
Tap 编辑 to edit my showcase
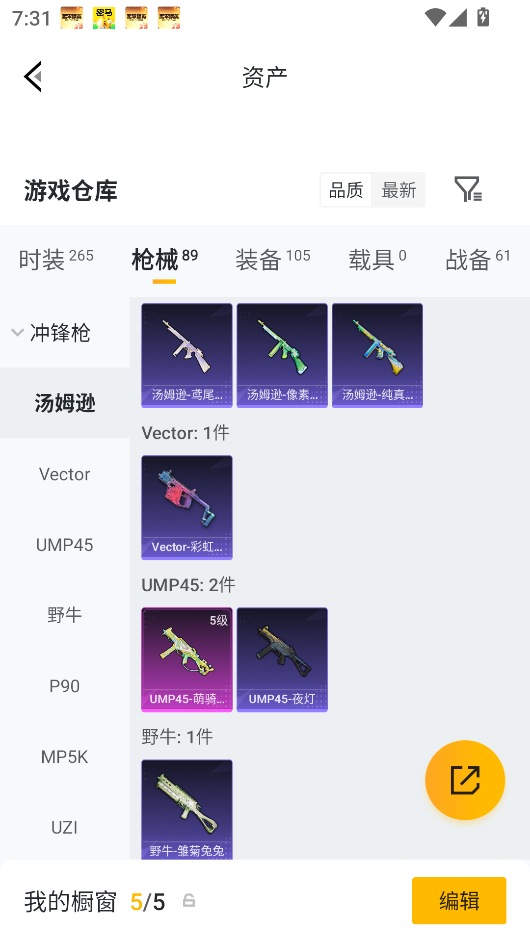pyautogui.click(x=459, y=901)
